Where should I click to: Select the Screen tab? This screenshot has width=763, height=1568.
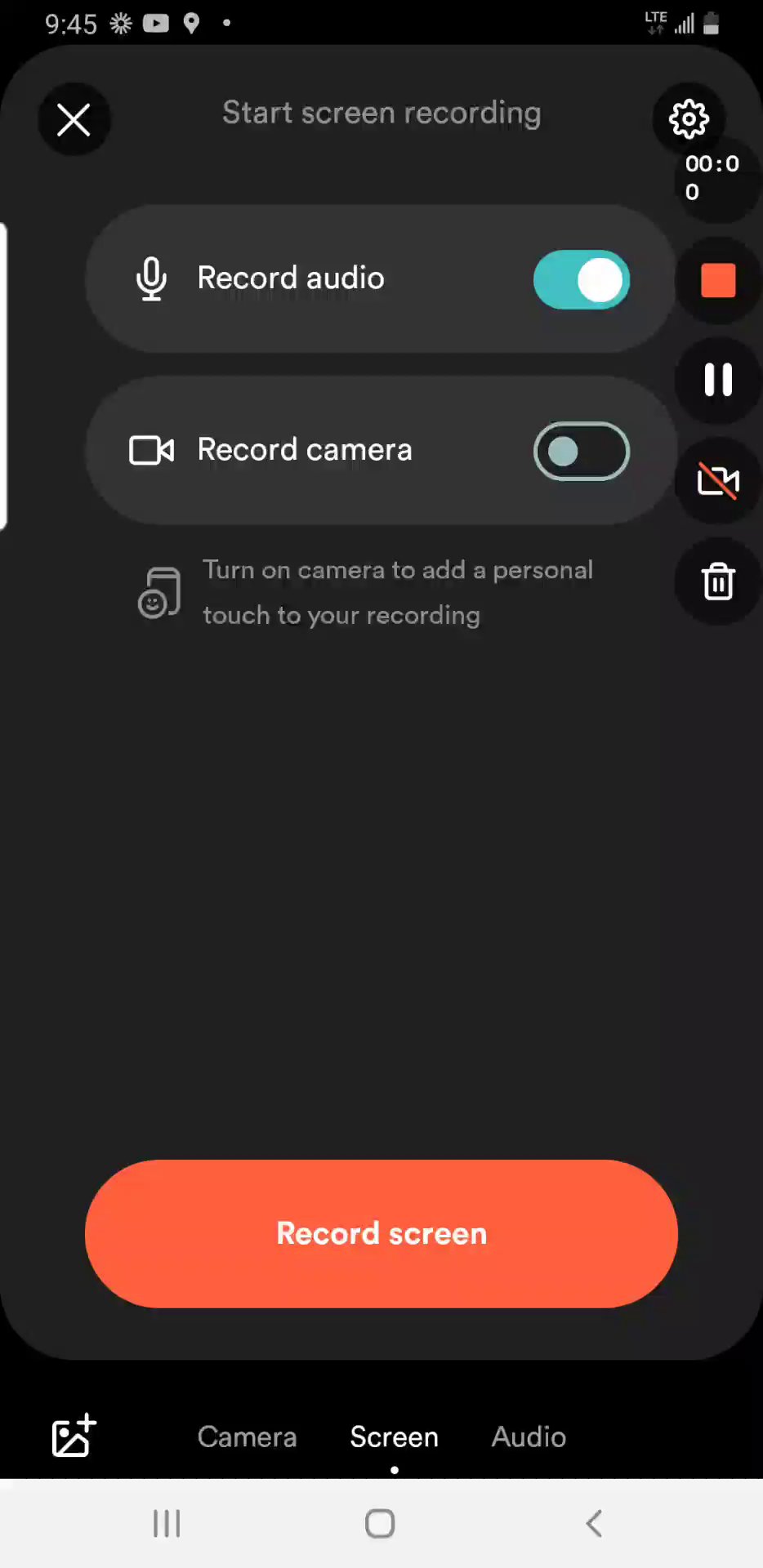[394, 1437]
